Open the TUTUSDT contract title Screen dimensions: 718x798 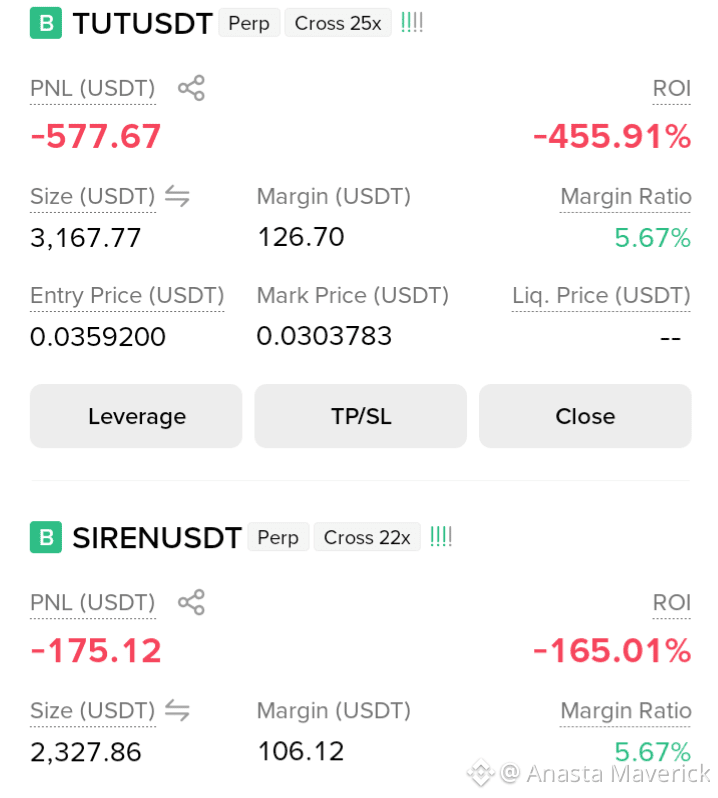142,23
